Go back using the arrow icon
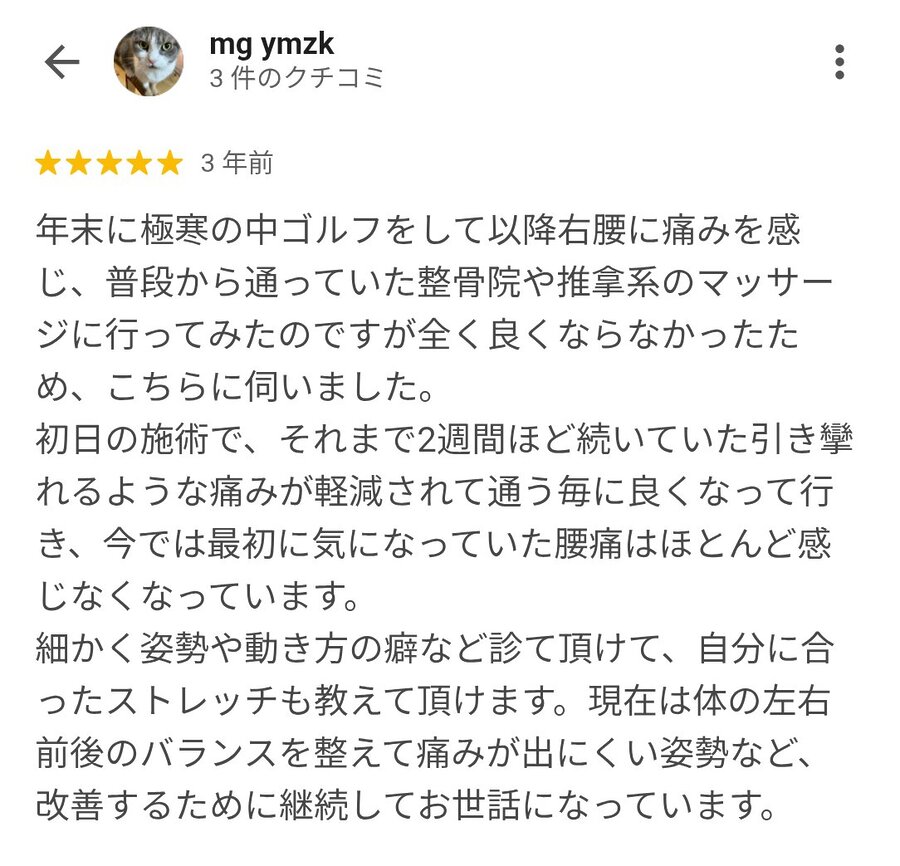 pos(62,62)
